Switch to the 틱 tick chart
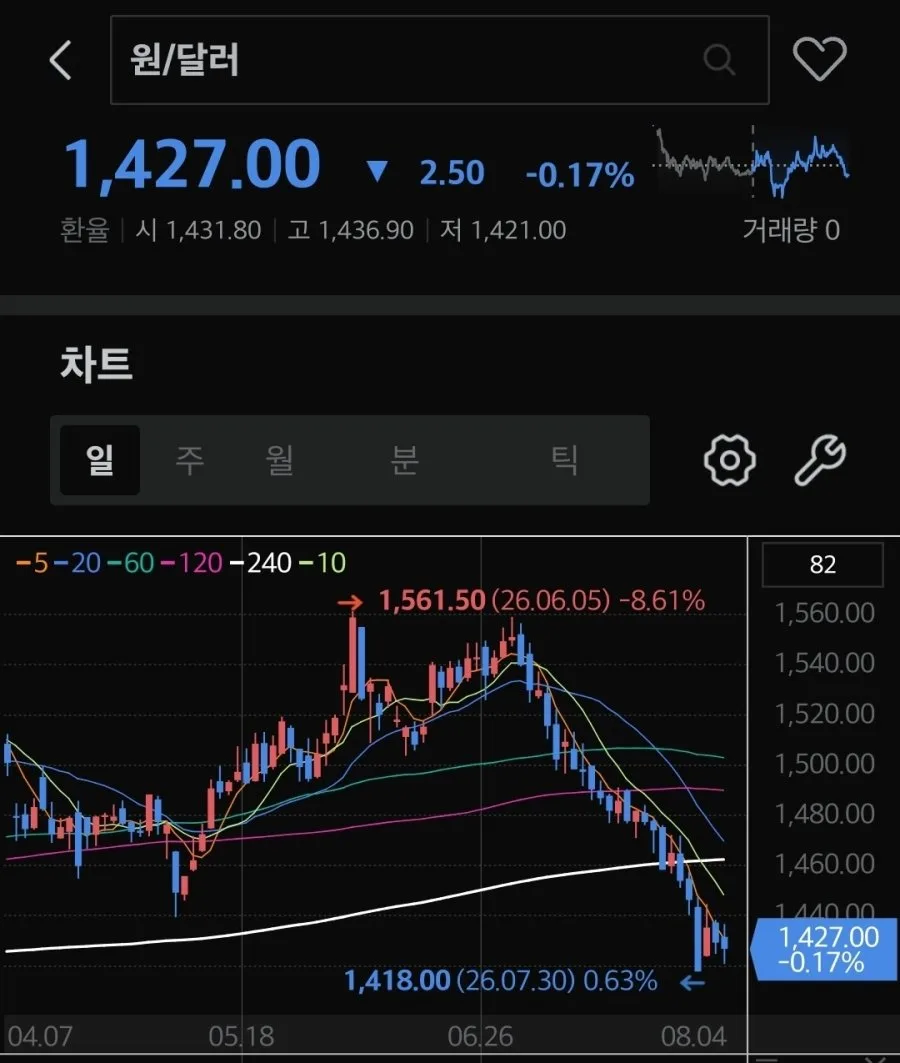 564,460
